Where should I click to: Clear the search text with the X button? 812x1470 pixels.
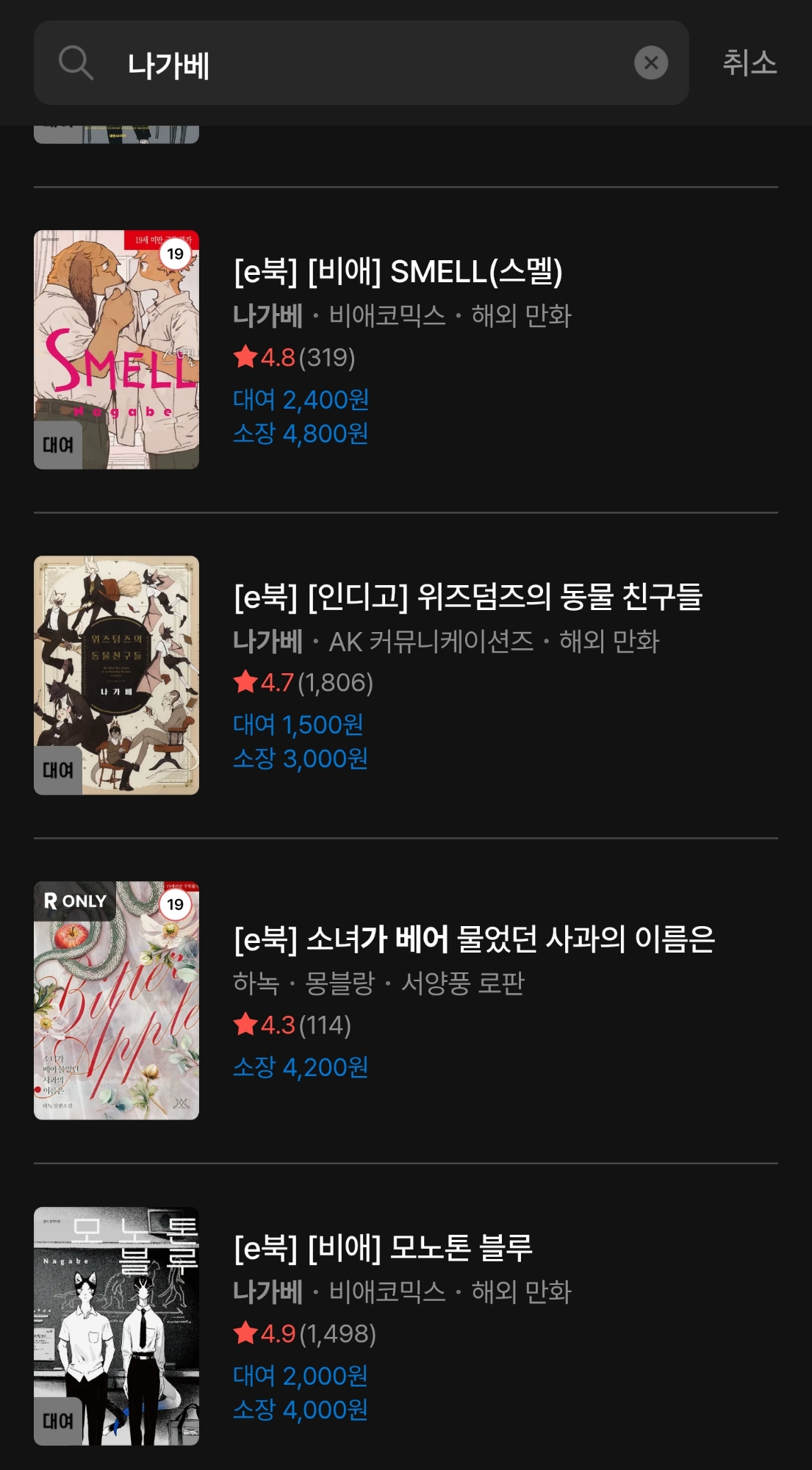click(x=650, y=63)
